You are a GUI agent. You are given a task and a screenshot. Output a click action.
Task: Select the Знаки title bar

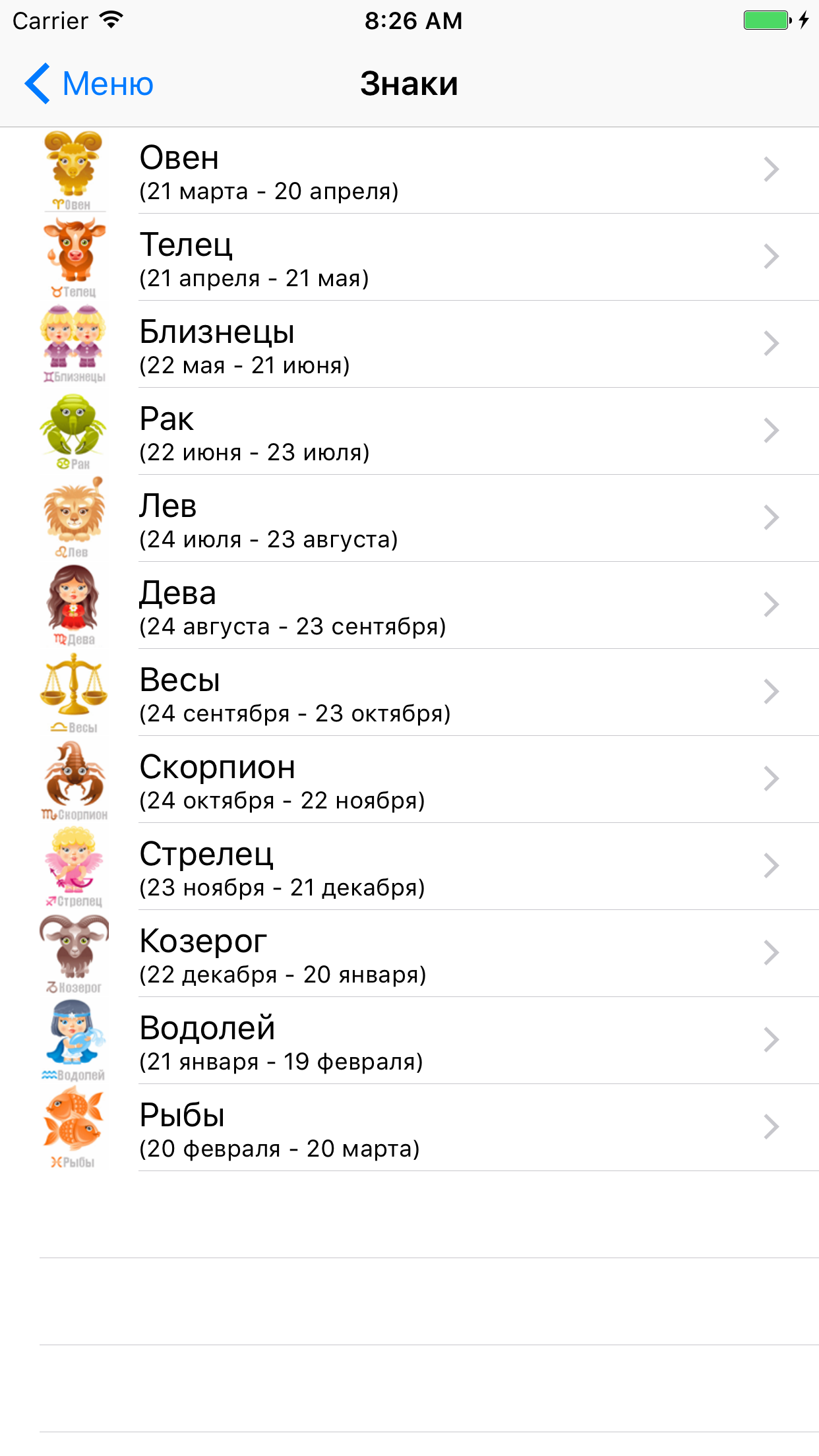pos(409,83)
